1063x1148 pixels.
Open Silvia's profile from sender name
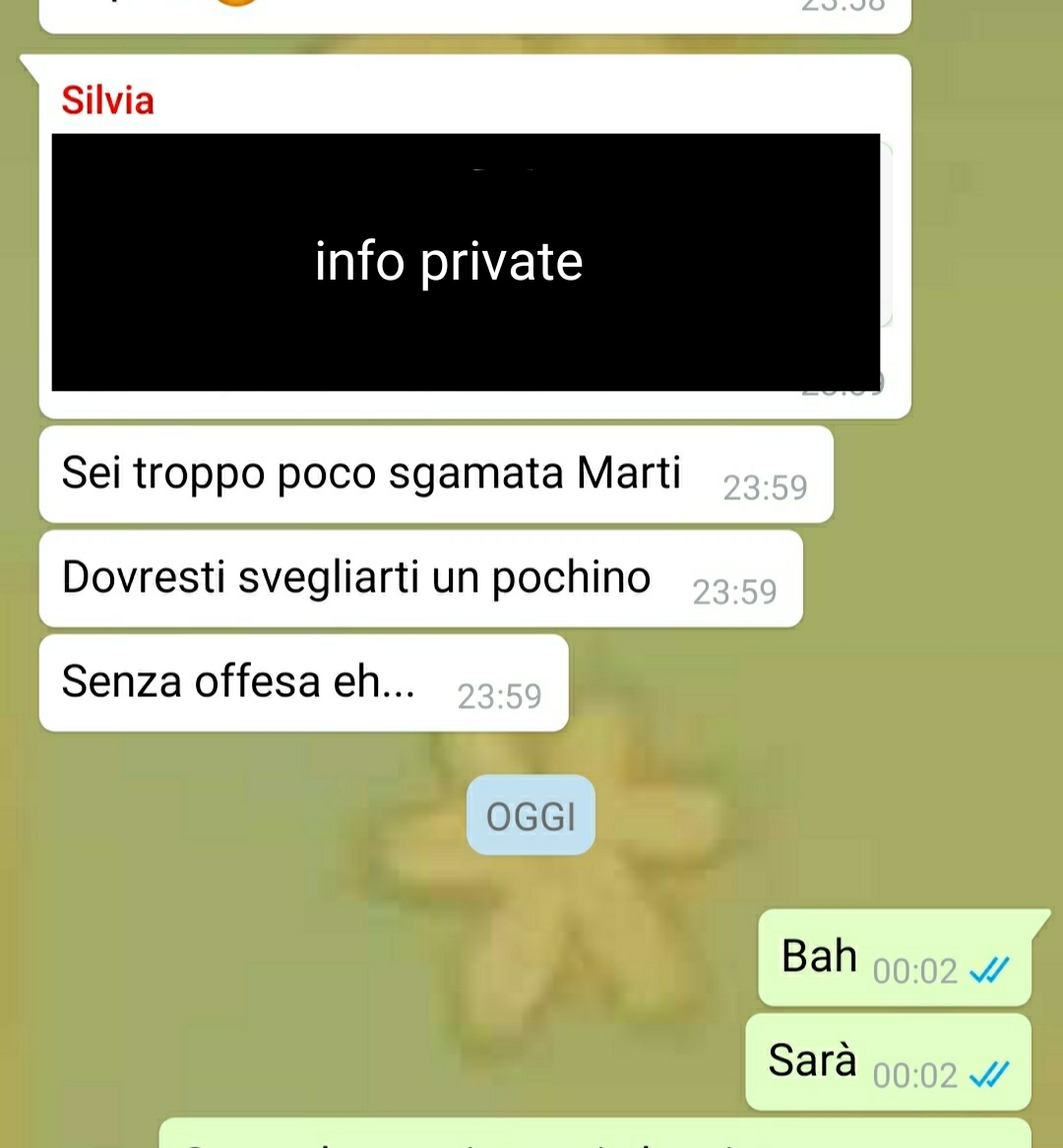(x=107, y=100)
